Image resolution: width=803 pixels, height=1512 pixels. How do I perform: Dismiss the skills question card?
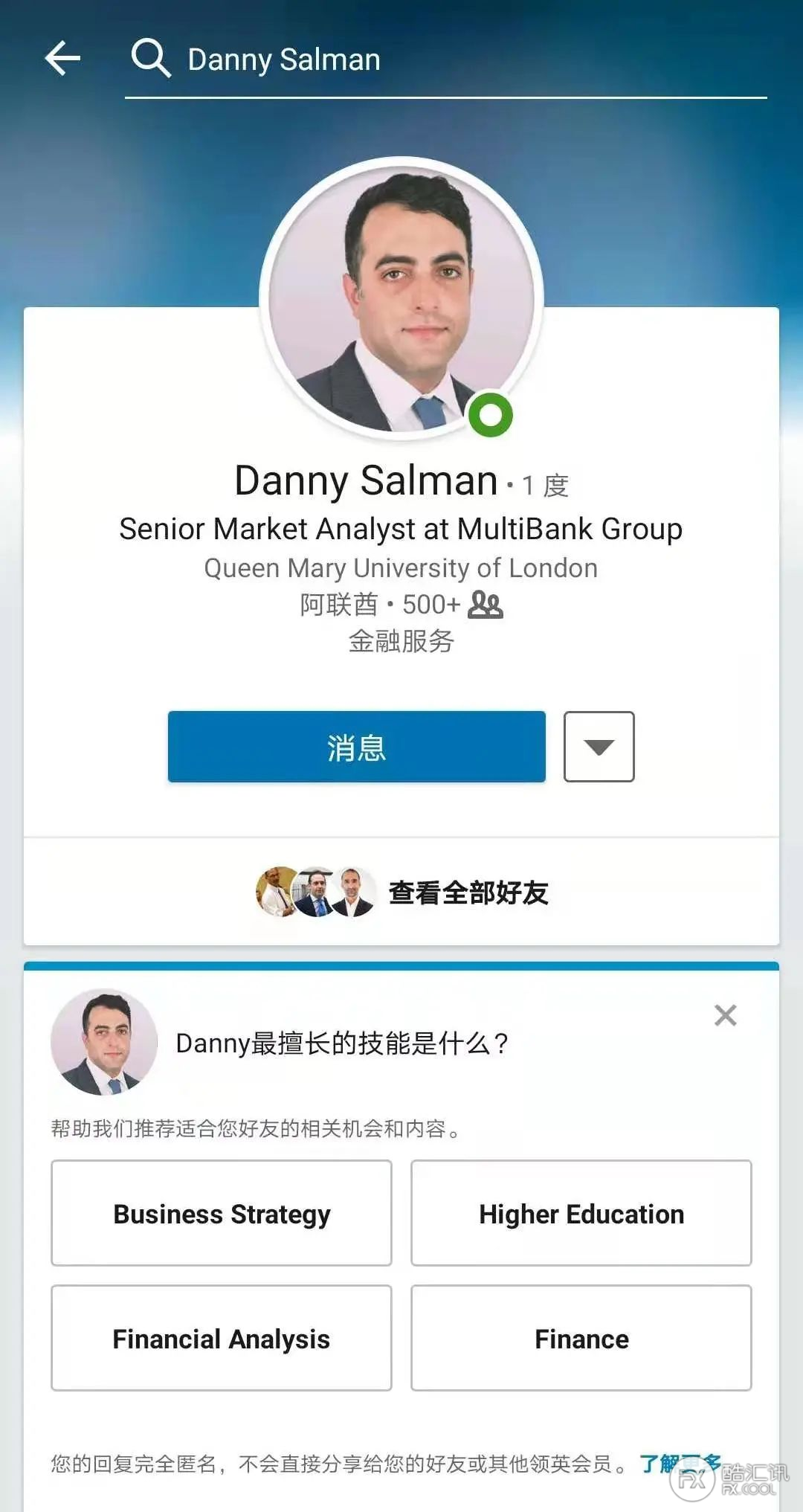pyautogui.click(x=725, y=1015)
